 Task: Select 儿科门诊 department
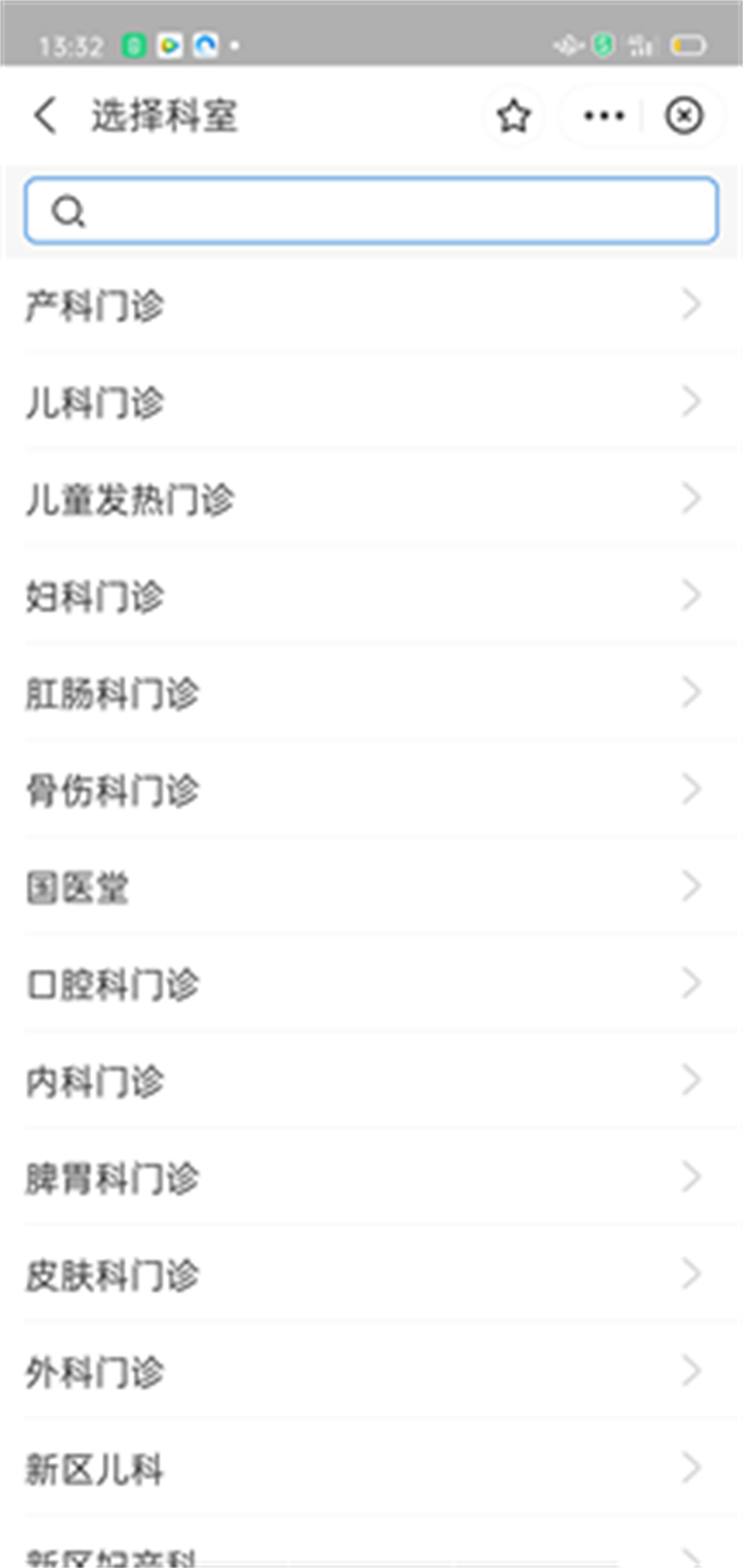click(x=371, y=403)
